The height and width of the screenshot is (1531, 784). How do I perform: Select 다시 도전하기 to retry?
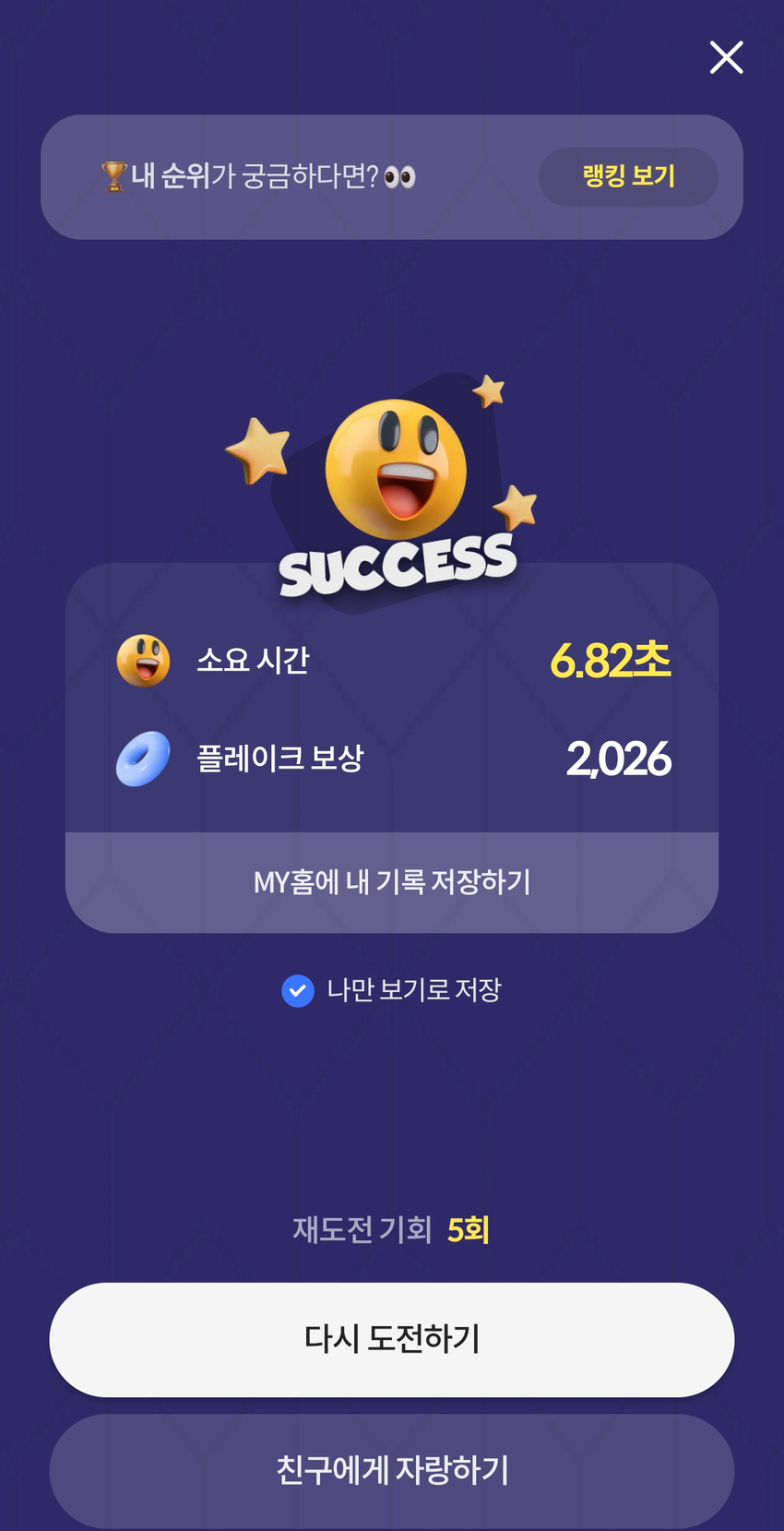coord(392,1339)
